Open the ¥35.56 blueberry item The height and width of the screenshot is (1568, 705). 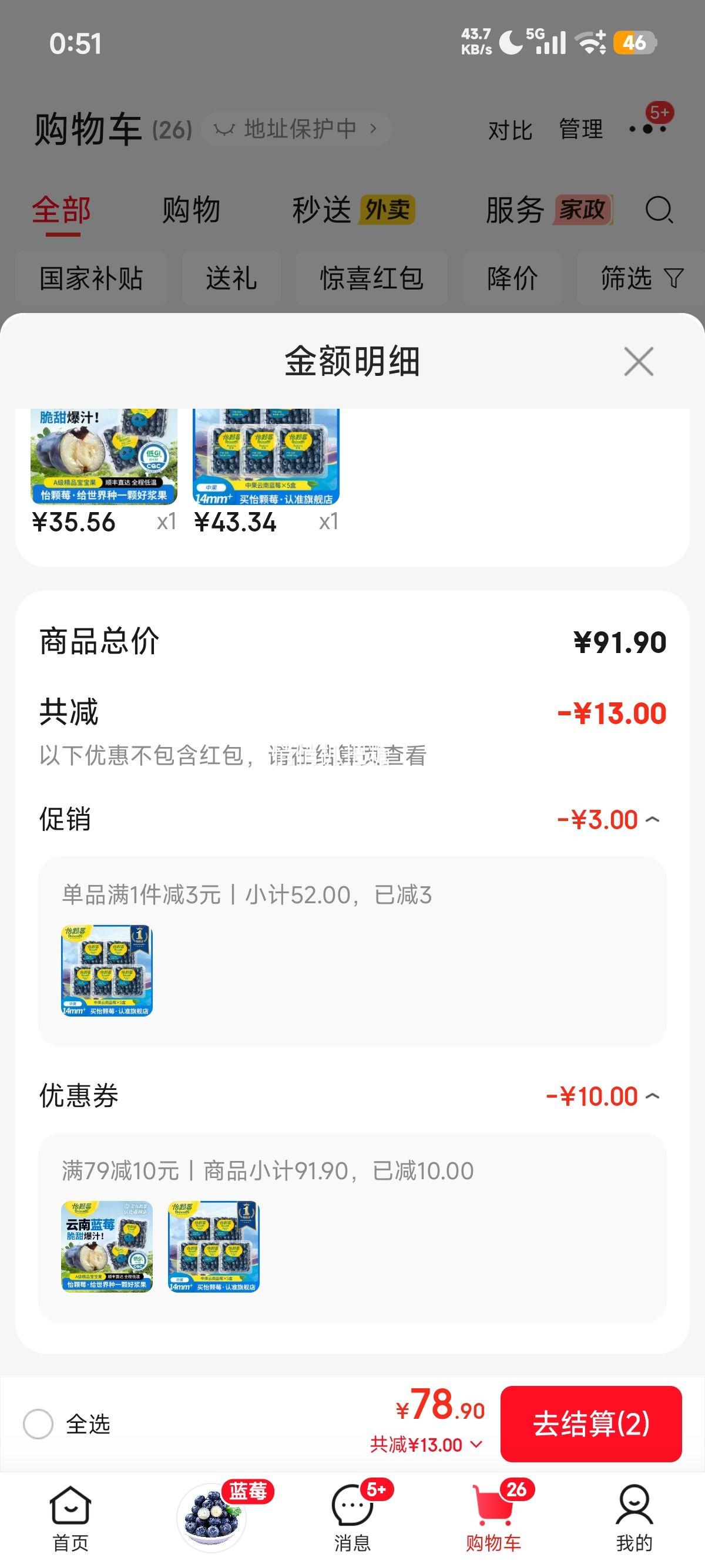click(x=104, y=457)
